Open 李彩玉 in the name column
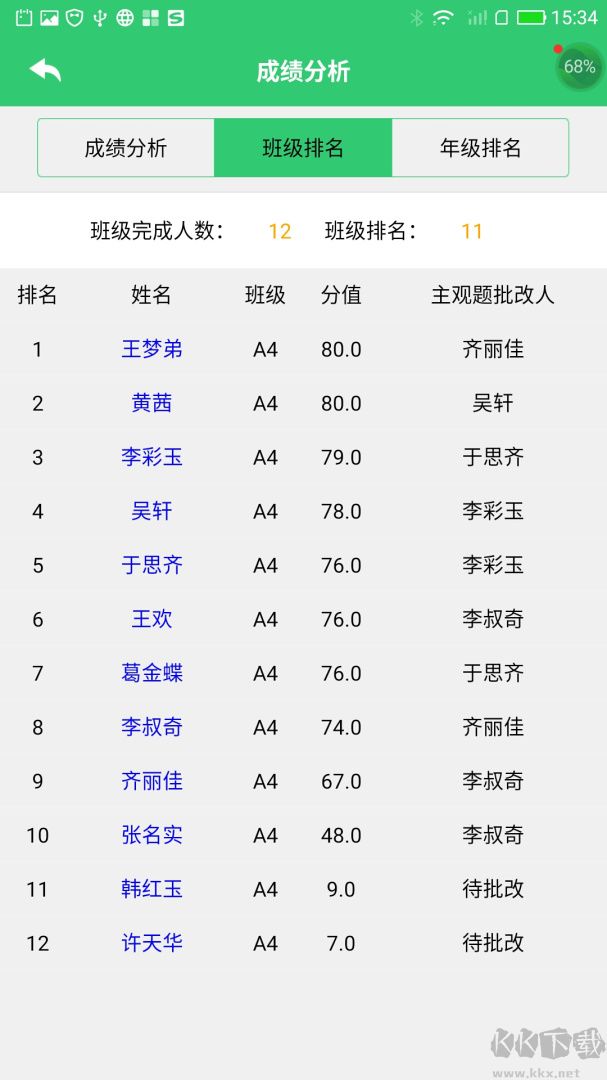Image resolution: width=607 pixels, height=1080 pixels. (152, 457)
